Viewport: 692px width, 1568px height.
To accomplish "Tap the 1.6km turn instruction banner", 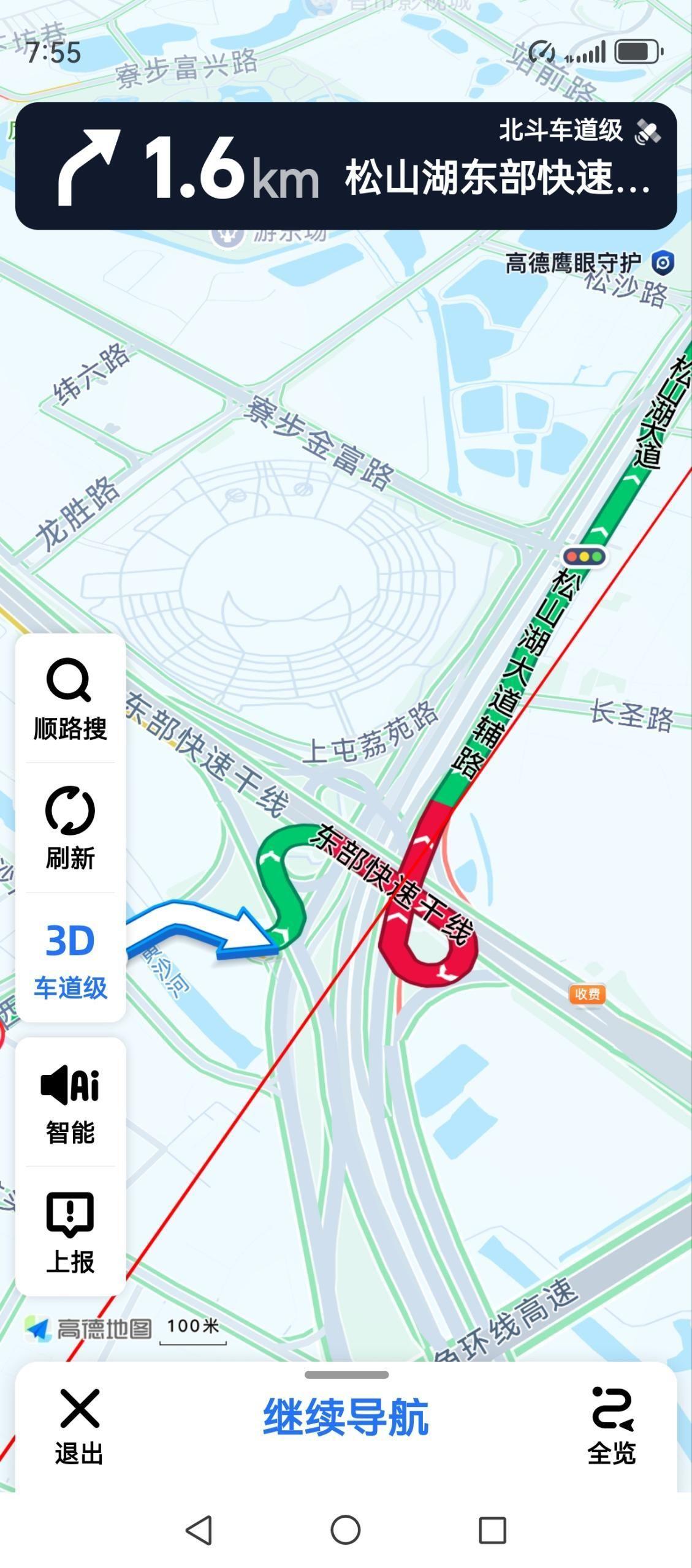I will pyautogui.click(x=346, y=167).
